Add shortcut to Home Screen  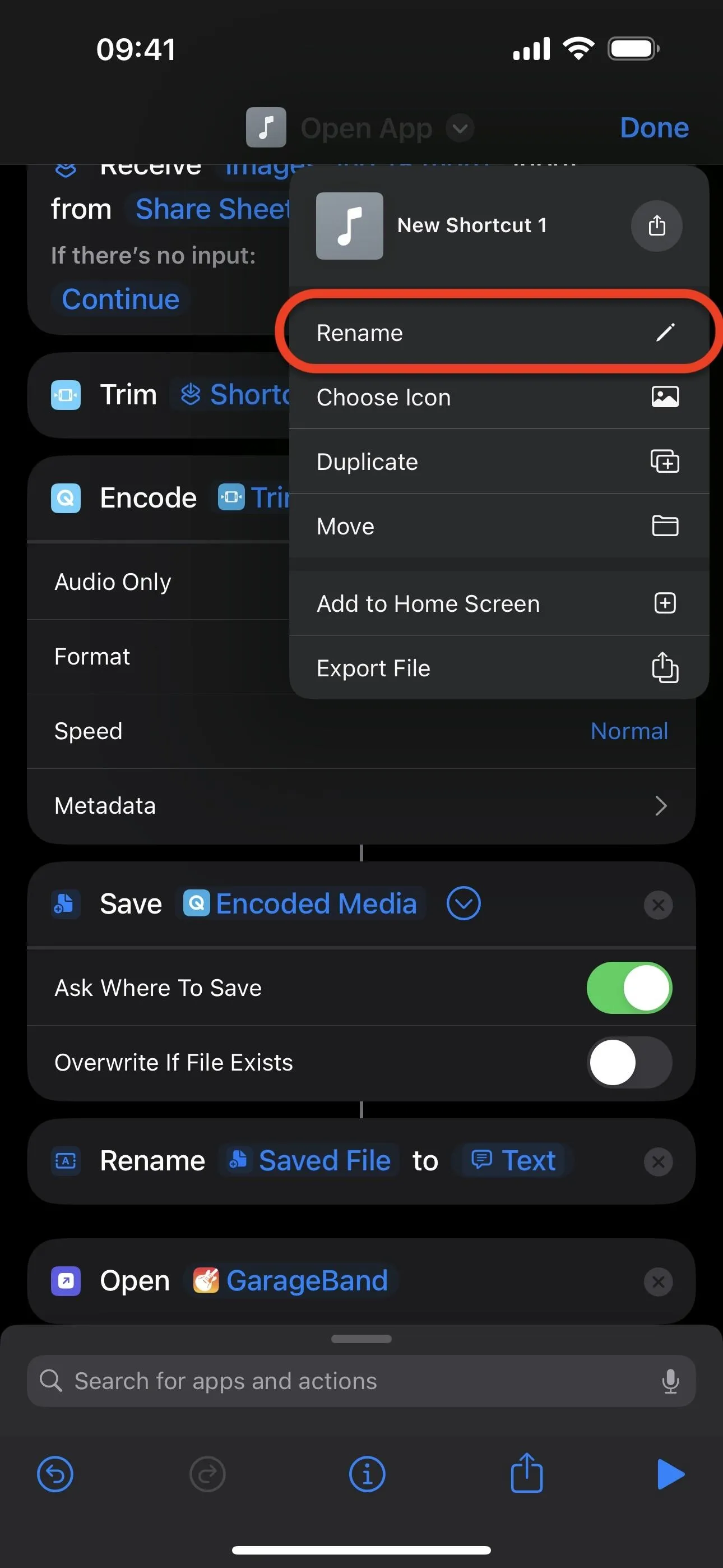(x=498, y=603)
